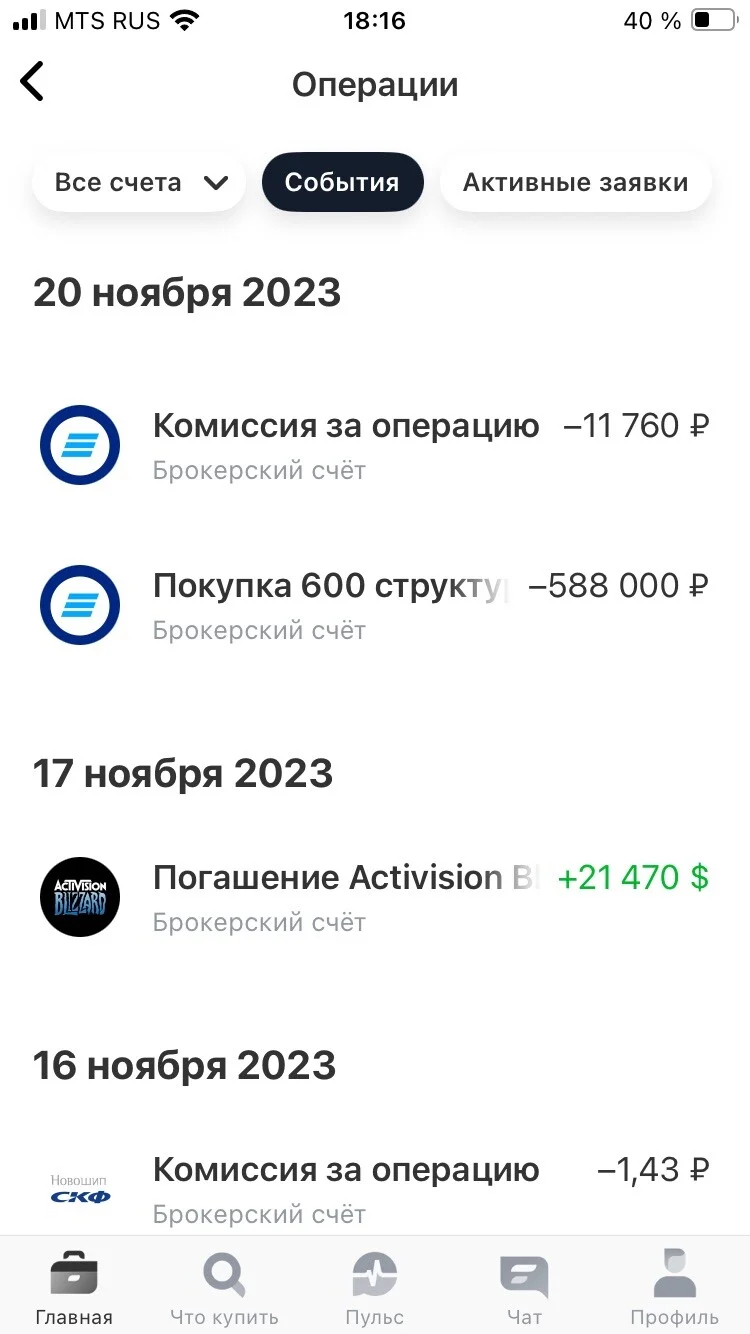Switch to Активные заявки
Viewport: 750px width, 1334px height.
tap(575, 182)
